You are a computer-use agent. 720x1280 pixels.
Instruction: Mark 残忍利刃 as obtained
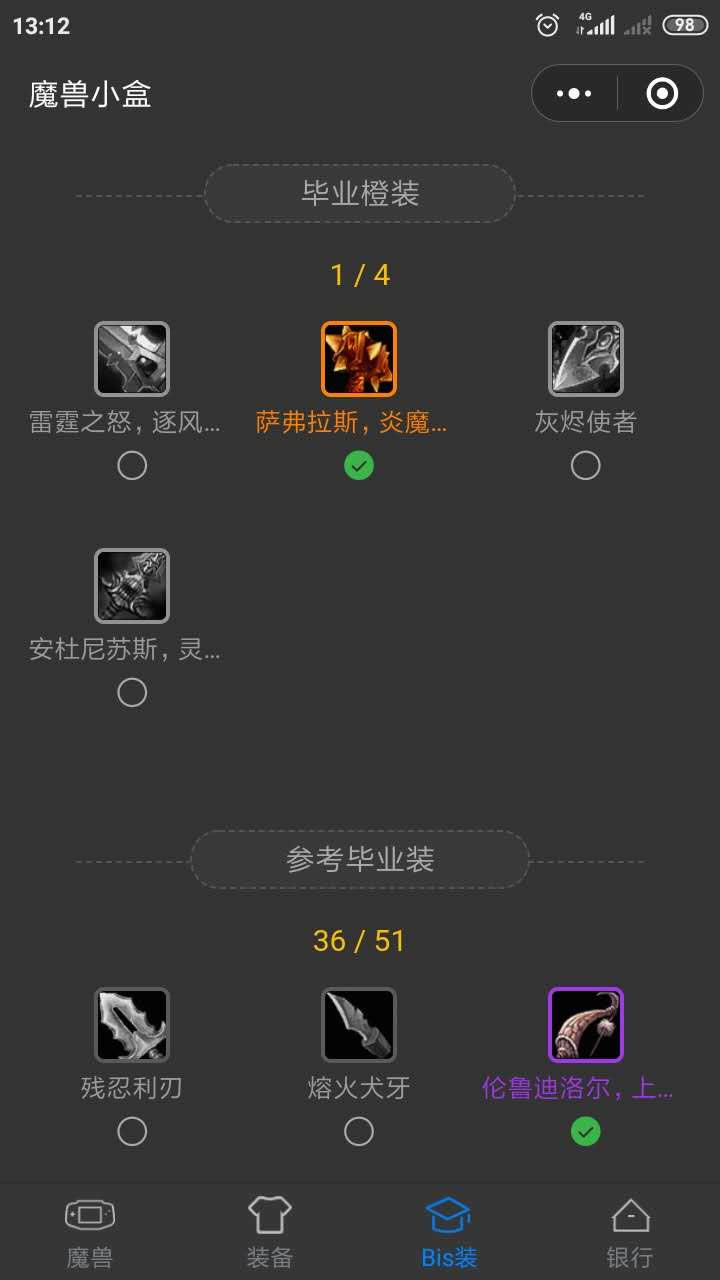pyautogui.click(x=132, y=1132)
